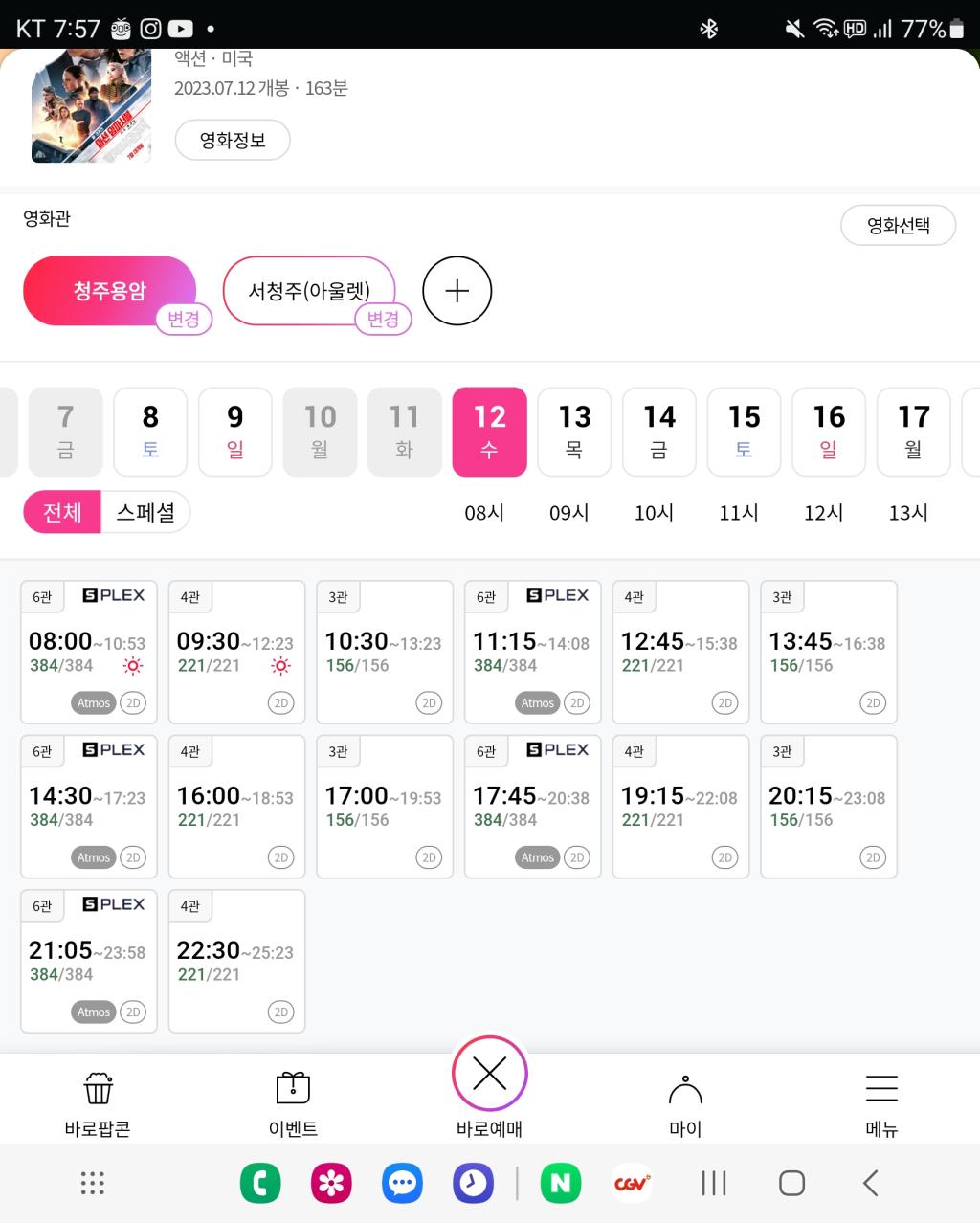This screenshot has height=1223, width=980.
Task: Open the 영화정보 movie info button
Action: click(x=233, y=141)
